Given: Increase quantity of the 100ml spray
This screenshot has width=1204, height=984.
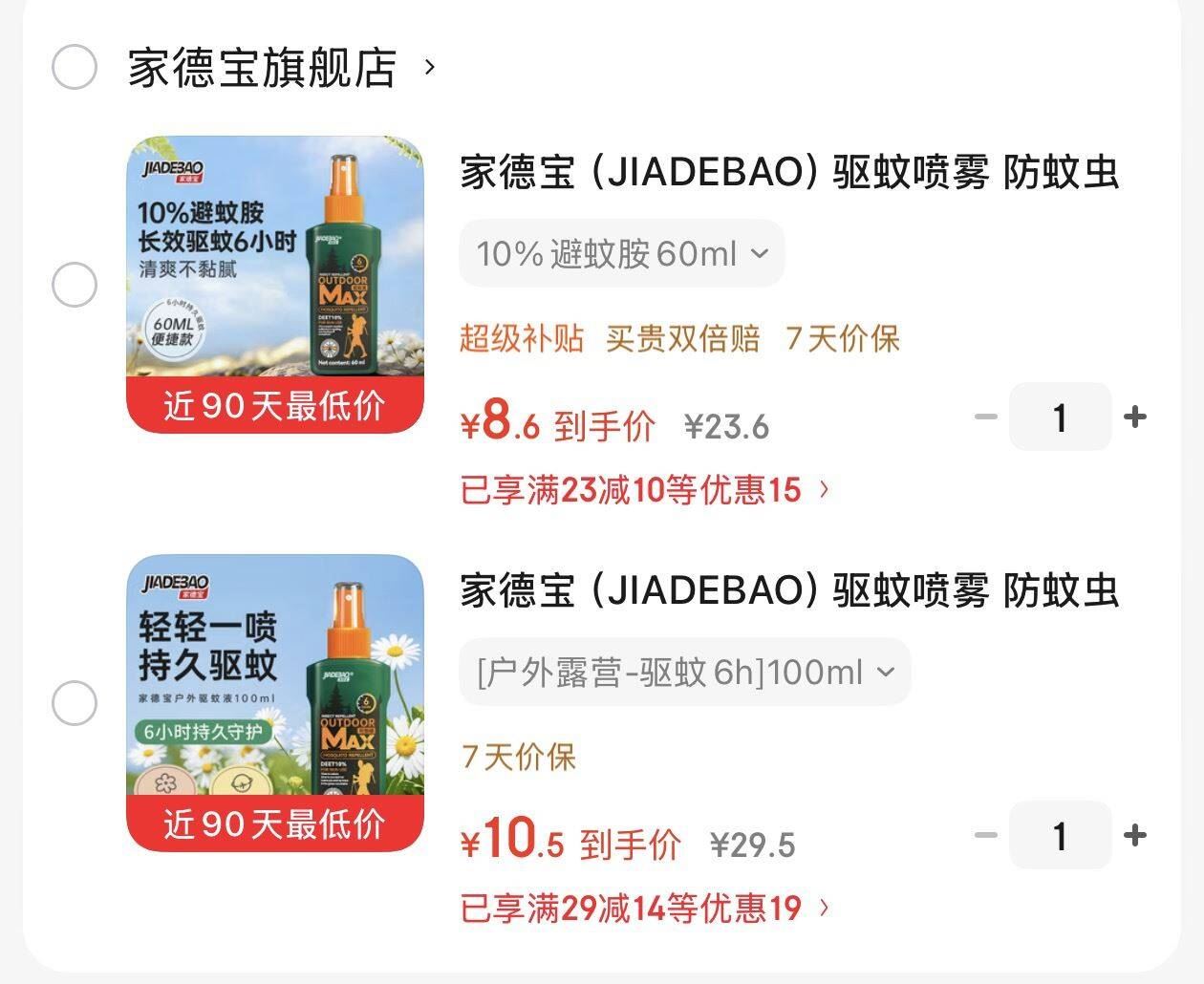Looking at the screenshot, I should [x=1135, y=835].
